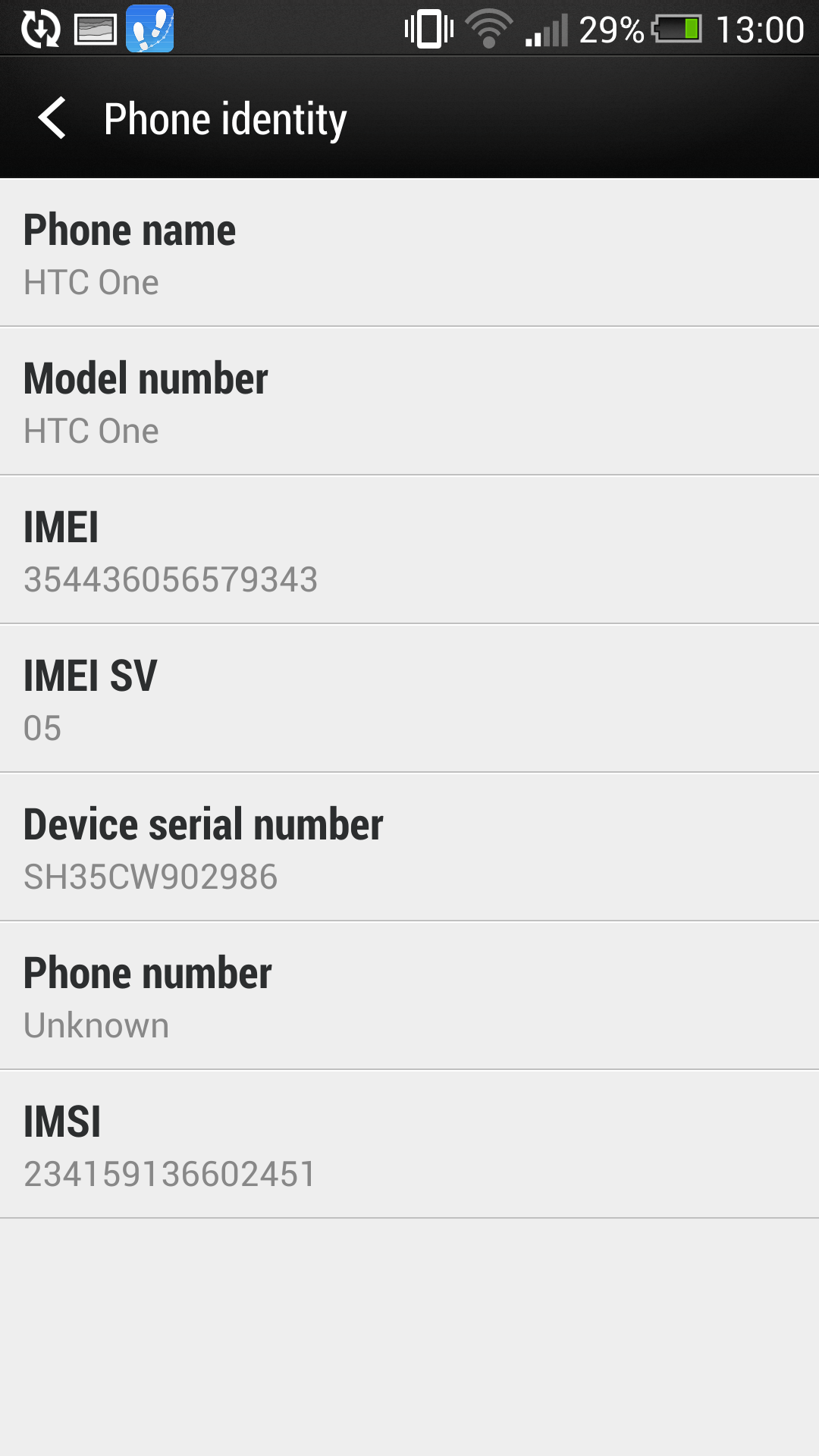The height and width of the screenshot is (1456, 819).
Task: Go back from Phone identity
Action: pyautogui.click(x=52, y=118)
